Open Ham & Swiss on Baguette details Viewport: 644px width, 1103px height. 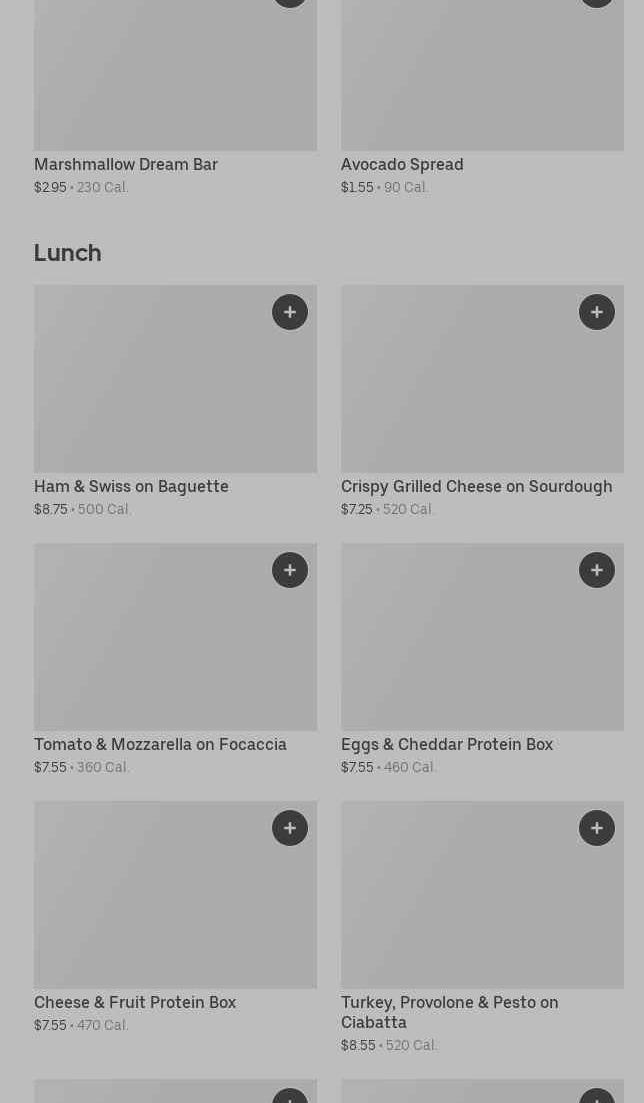[131, 487]
